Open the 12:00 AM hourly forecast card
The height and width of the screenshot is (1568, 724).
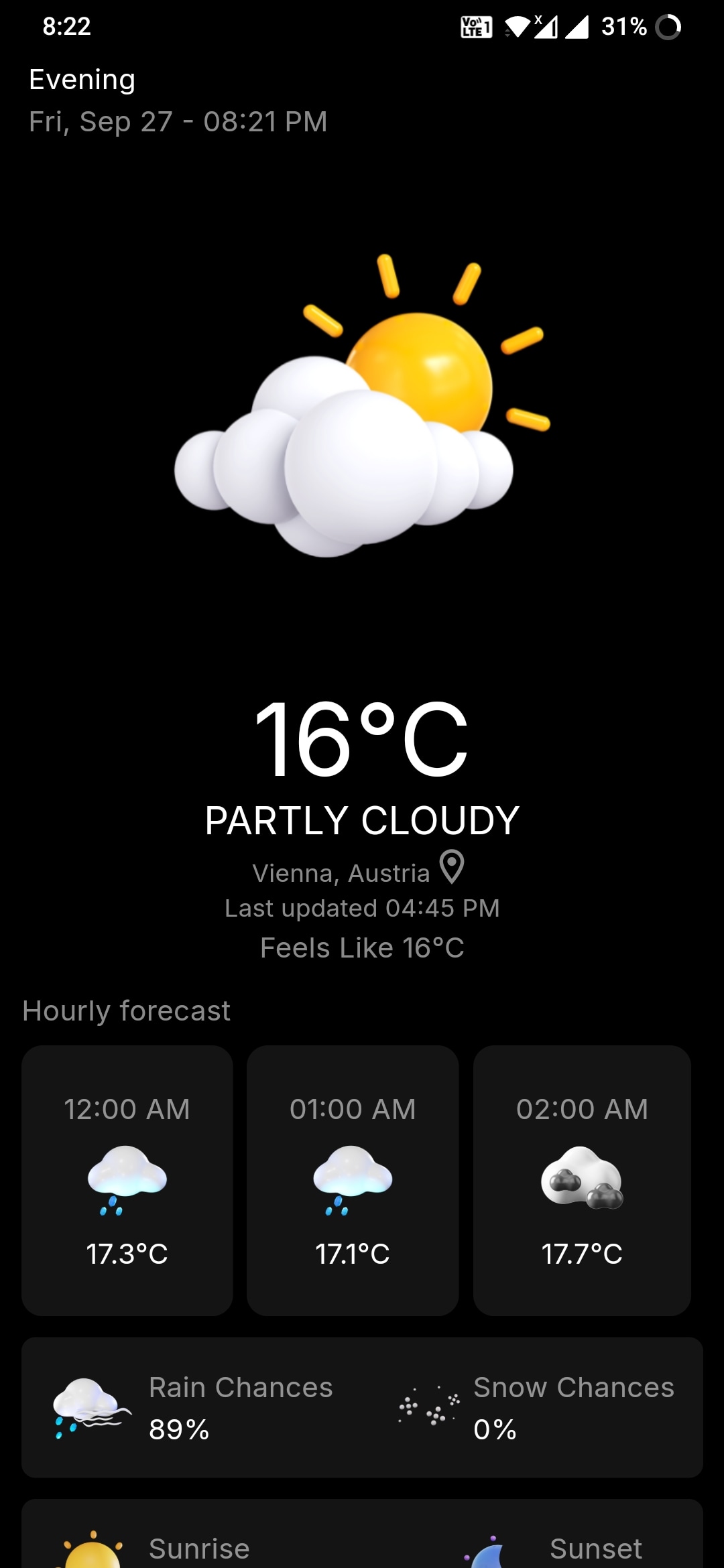[127, 1180]
